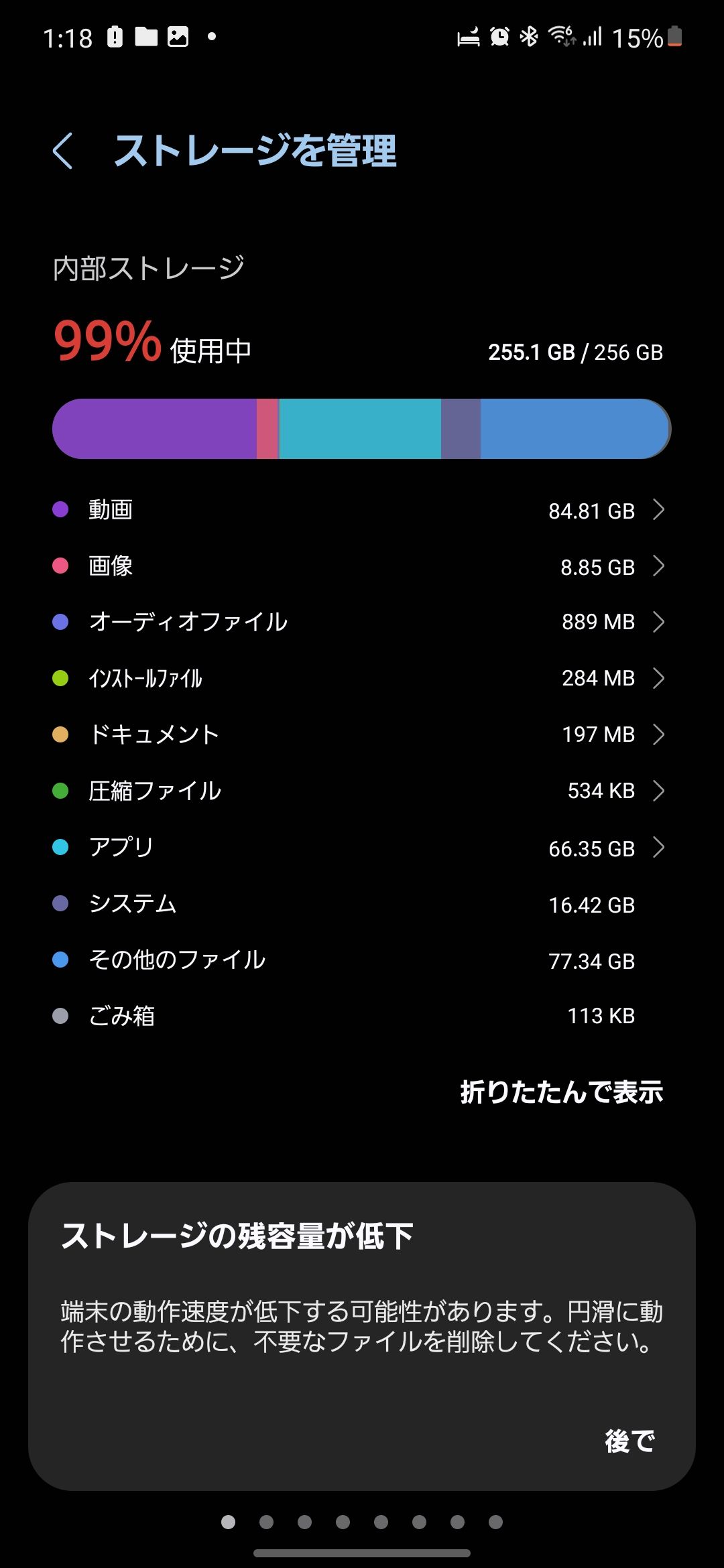Open the ドキュメント storage row
The image size is (724, 1568).
[x=362, y=734]
